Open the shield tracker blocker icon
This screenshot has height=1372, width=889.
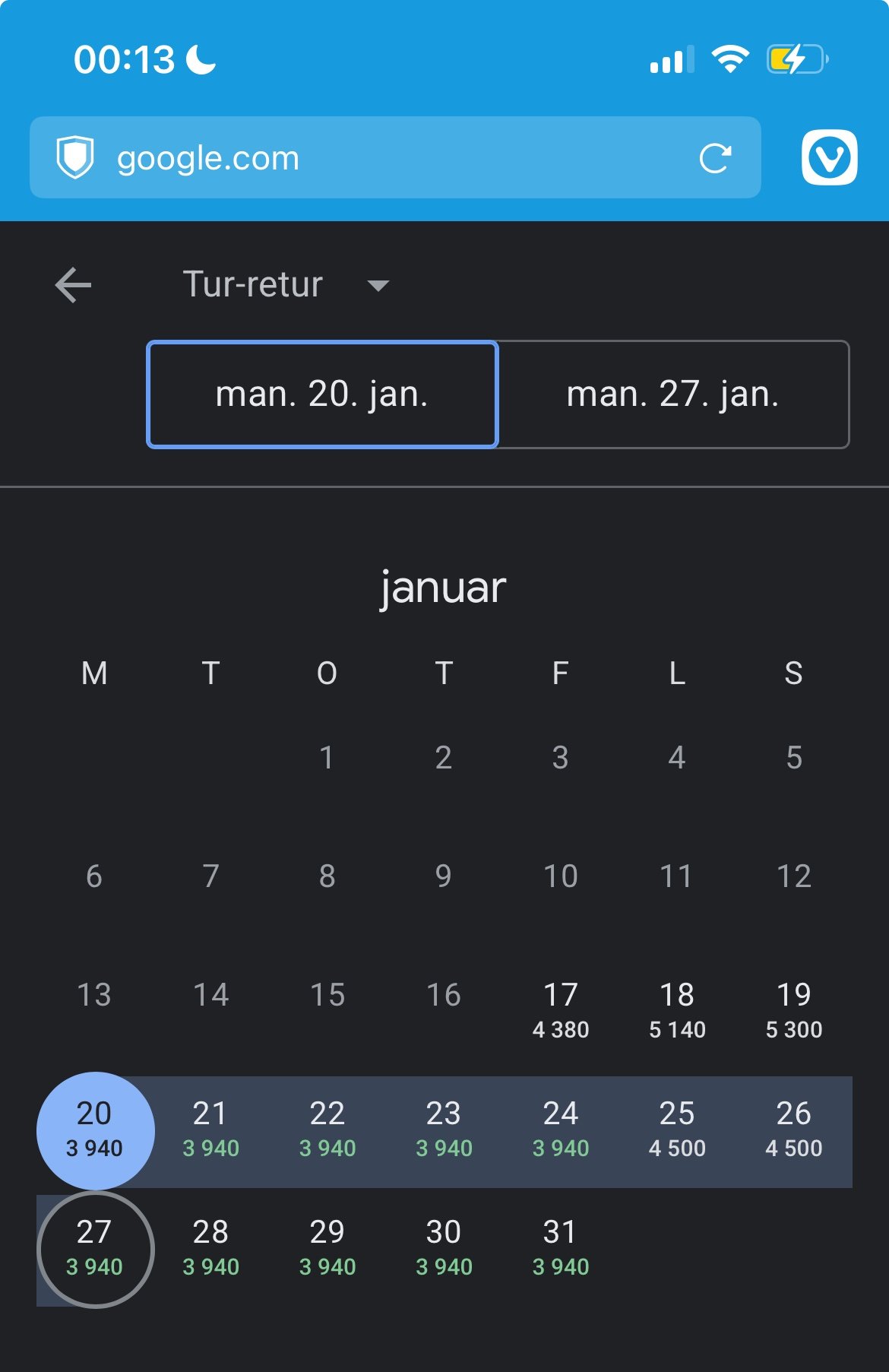(x=75, y=157)
